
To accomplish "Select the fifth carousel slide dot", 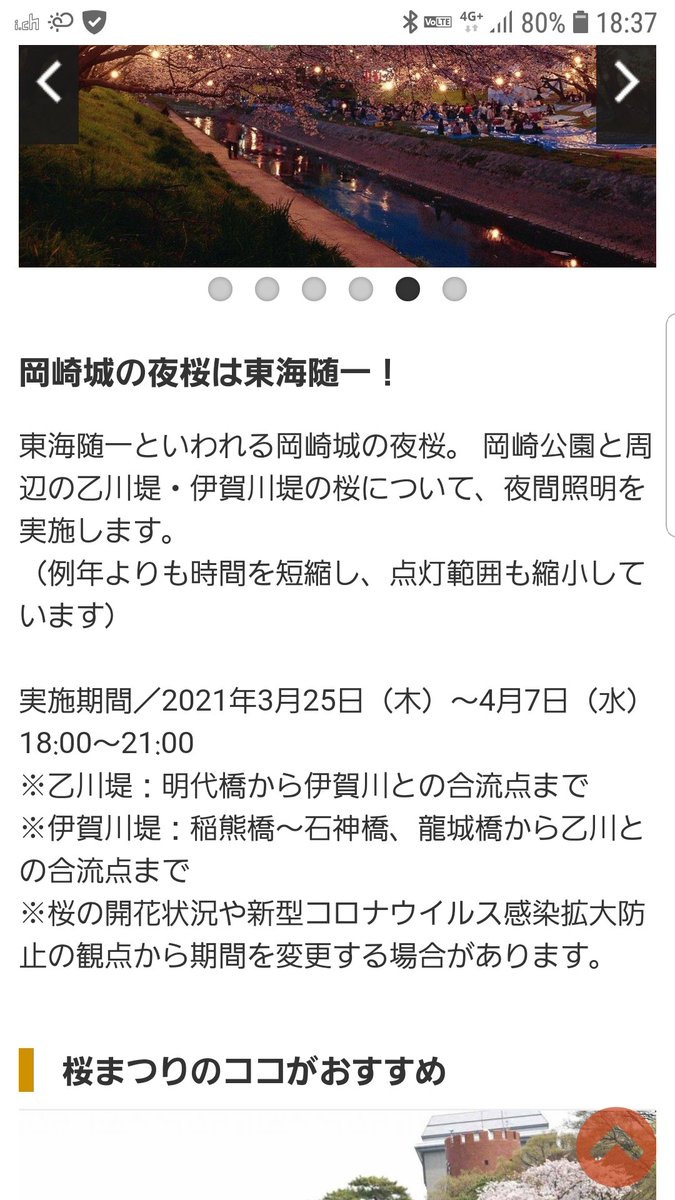I will tap(408, 289).
